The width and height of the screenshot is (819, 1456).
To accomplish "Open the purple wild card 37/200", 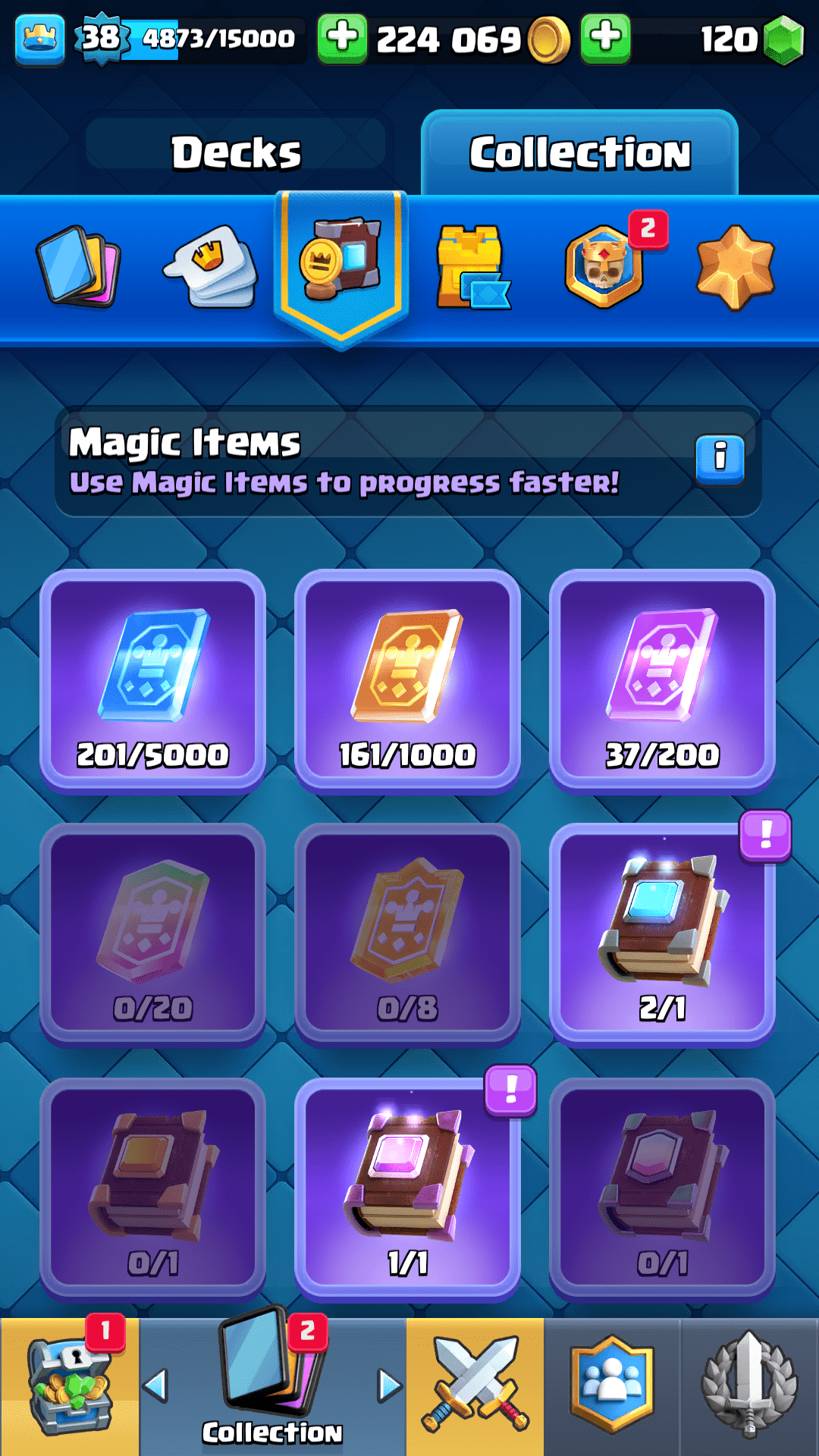I will 662,680.
